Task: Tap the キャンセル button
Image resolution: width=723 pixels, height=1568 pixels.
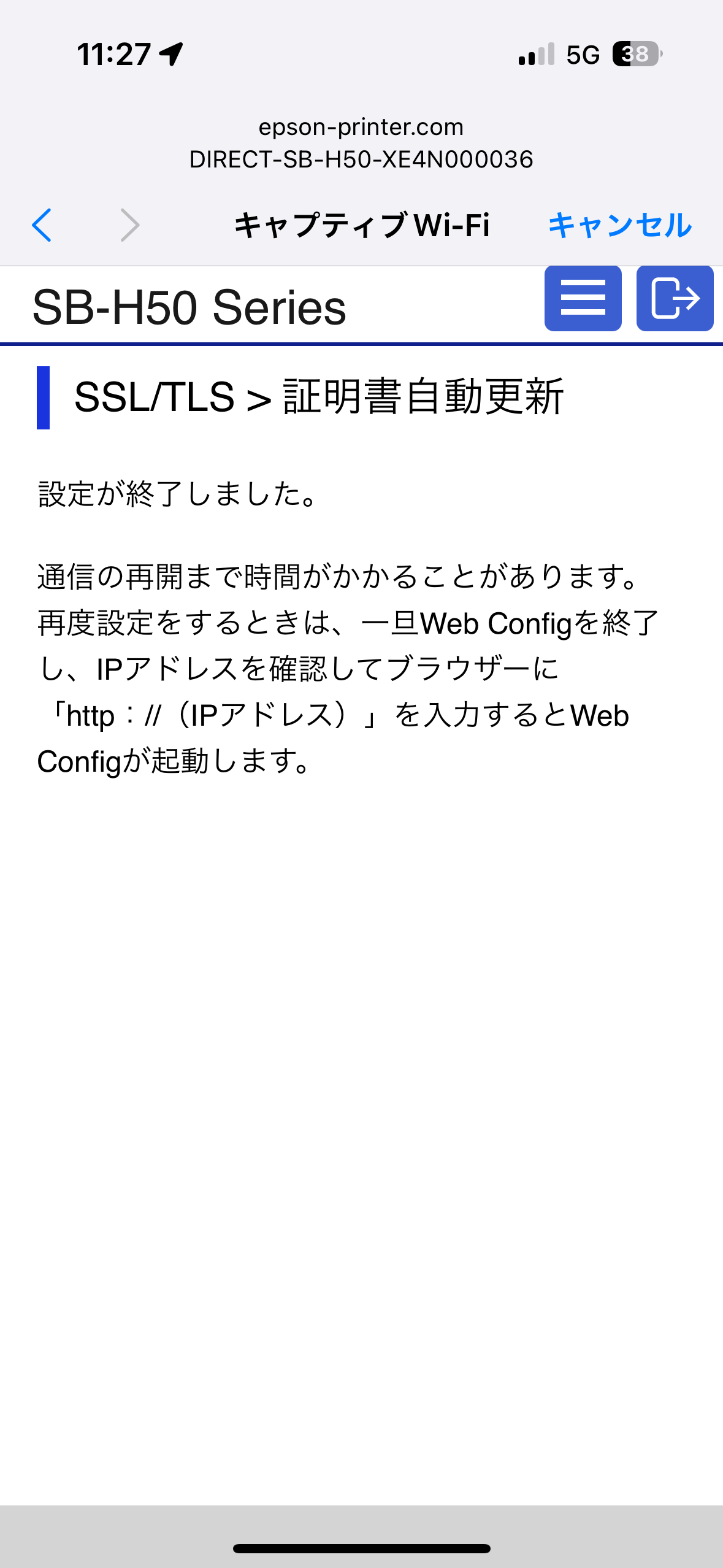Action: pos(620,225)
